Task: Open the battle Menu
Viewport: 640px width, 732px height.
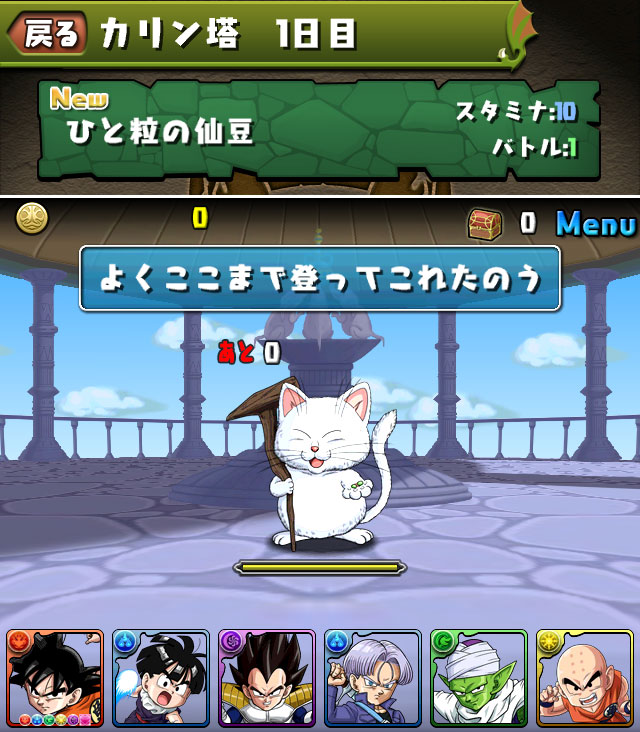Action: tap(596, 224)
